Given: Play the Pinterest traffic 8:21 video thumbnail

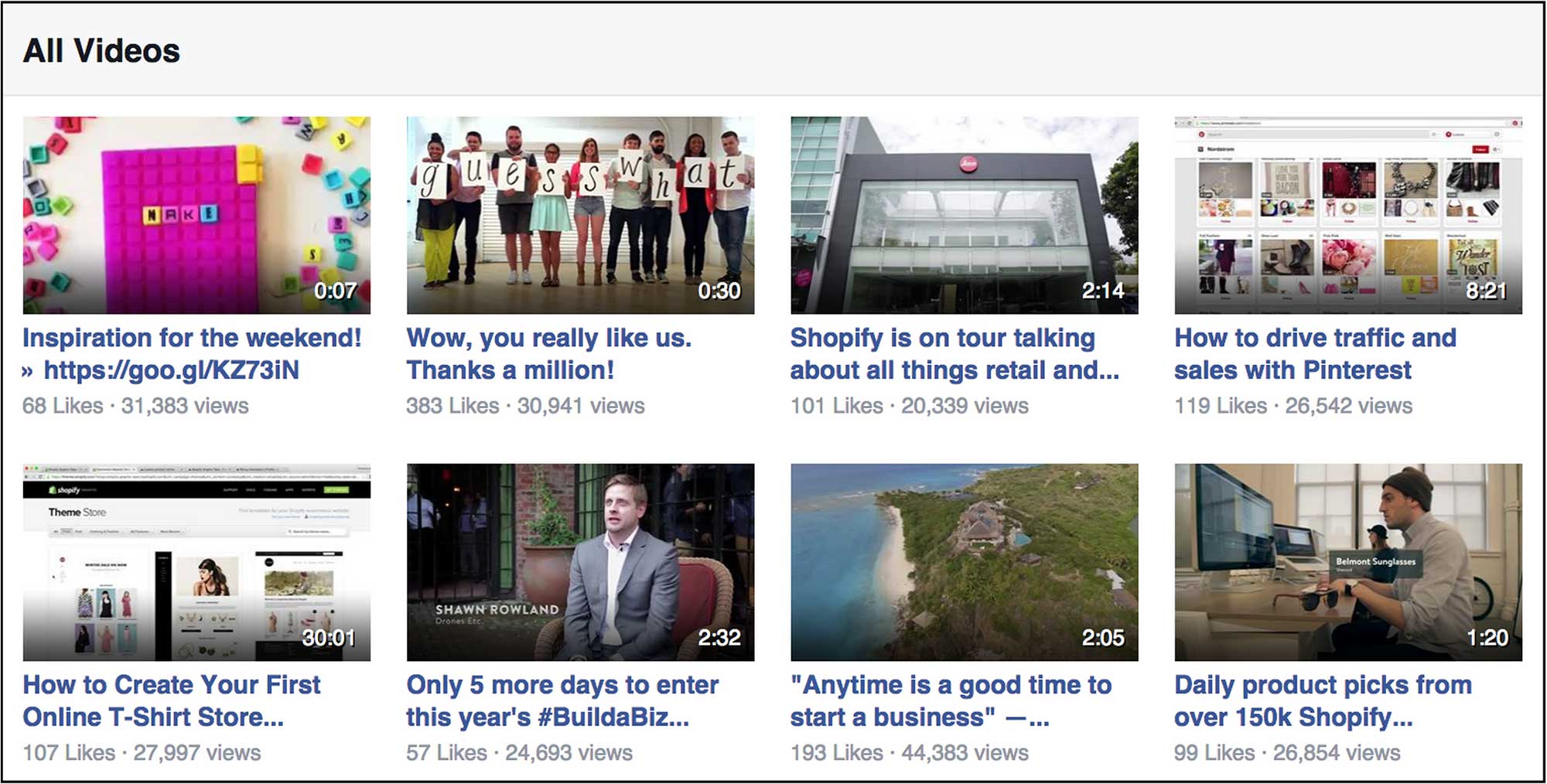Looking at the screenshot, I should click(x=1347, y=215).
